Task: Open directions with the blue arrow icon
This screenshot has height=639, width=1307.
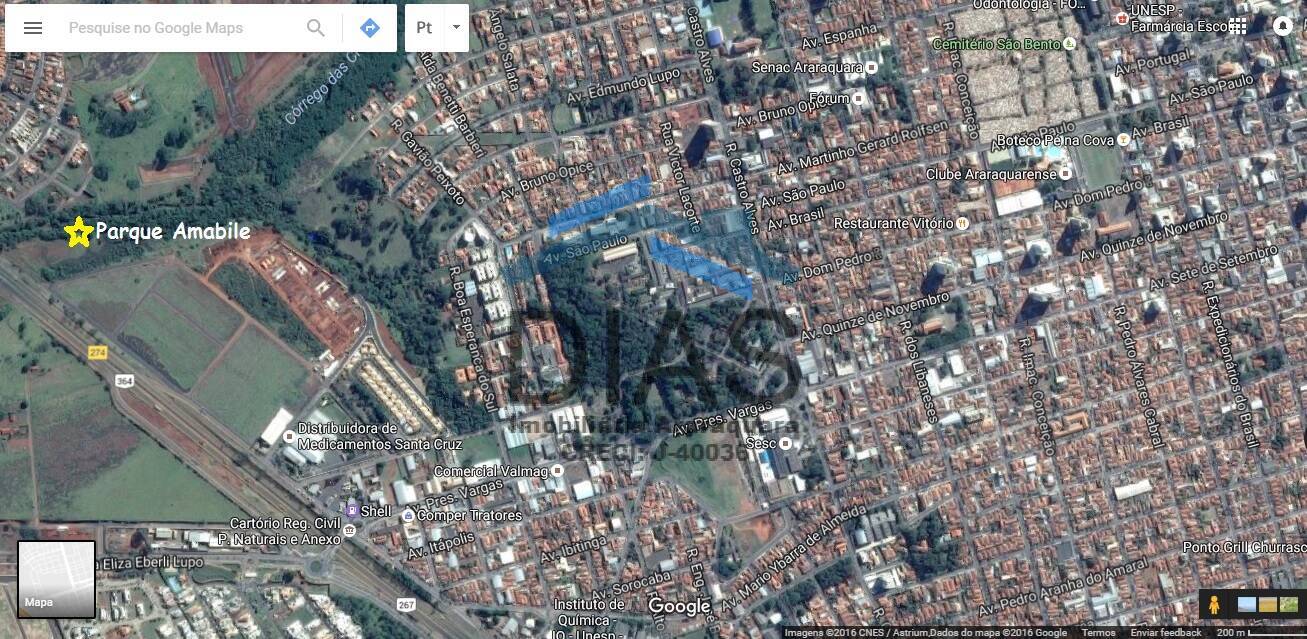Action: click(x=370, y=28)
